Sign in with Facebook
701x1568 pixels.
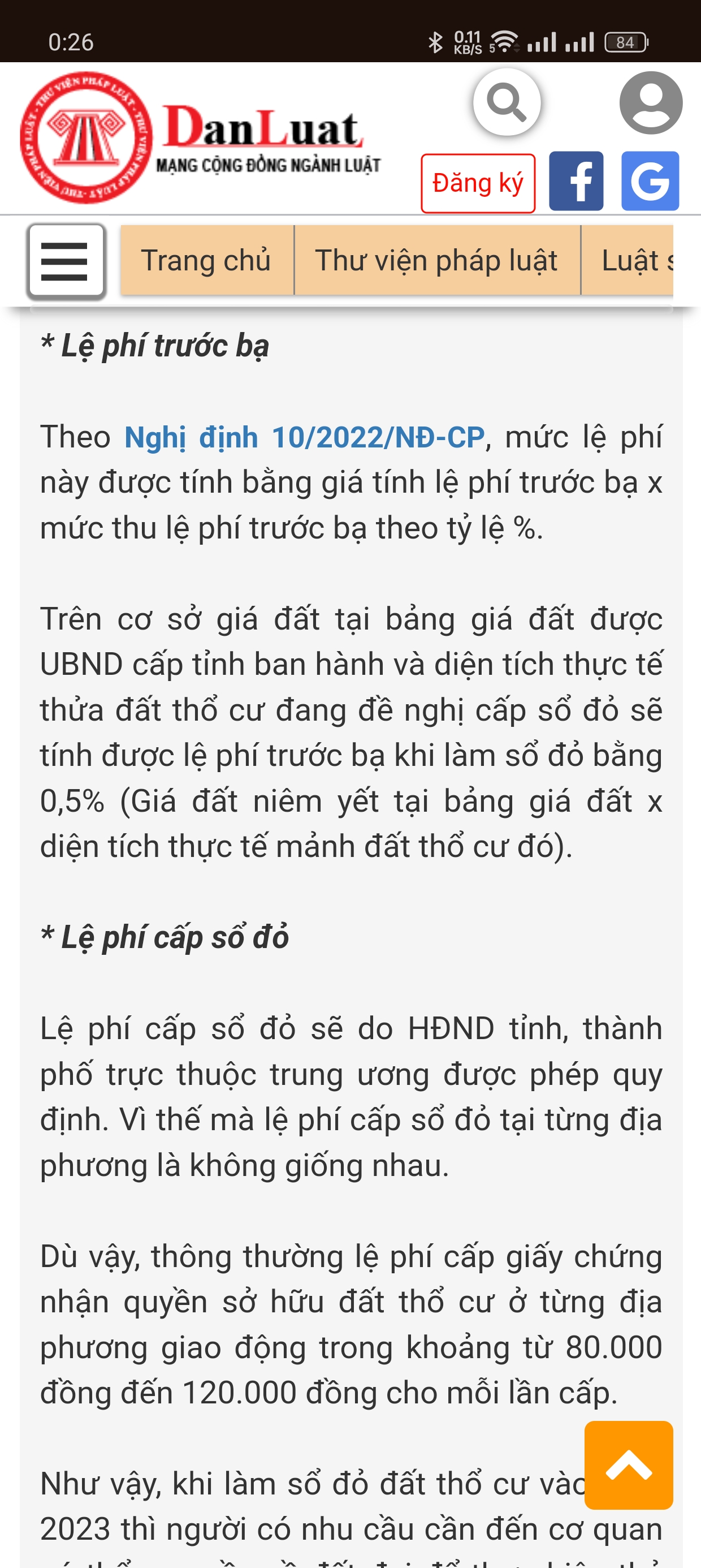(x=575, y=182)
